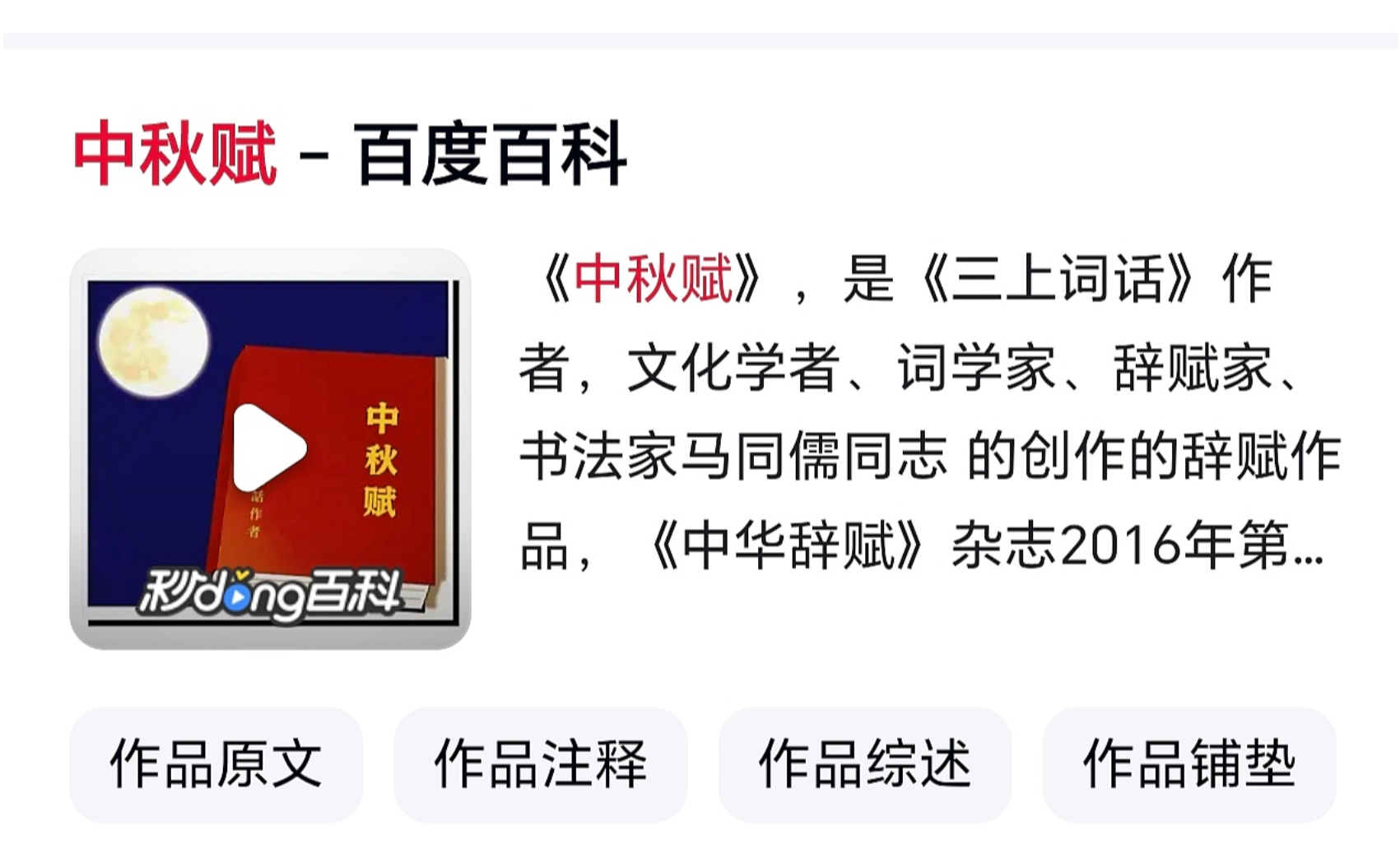Jump to the 作品综述 chip

pyautogui.click(x=864, y=764)
